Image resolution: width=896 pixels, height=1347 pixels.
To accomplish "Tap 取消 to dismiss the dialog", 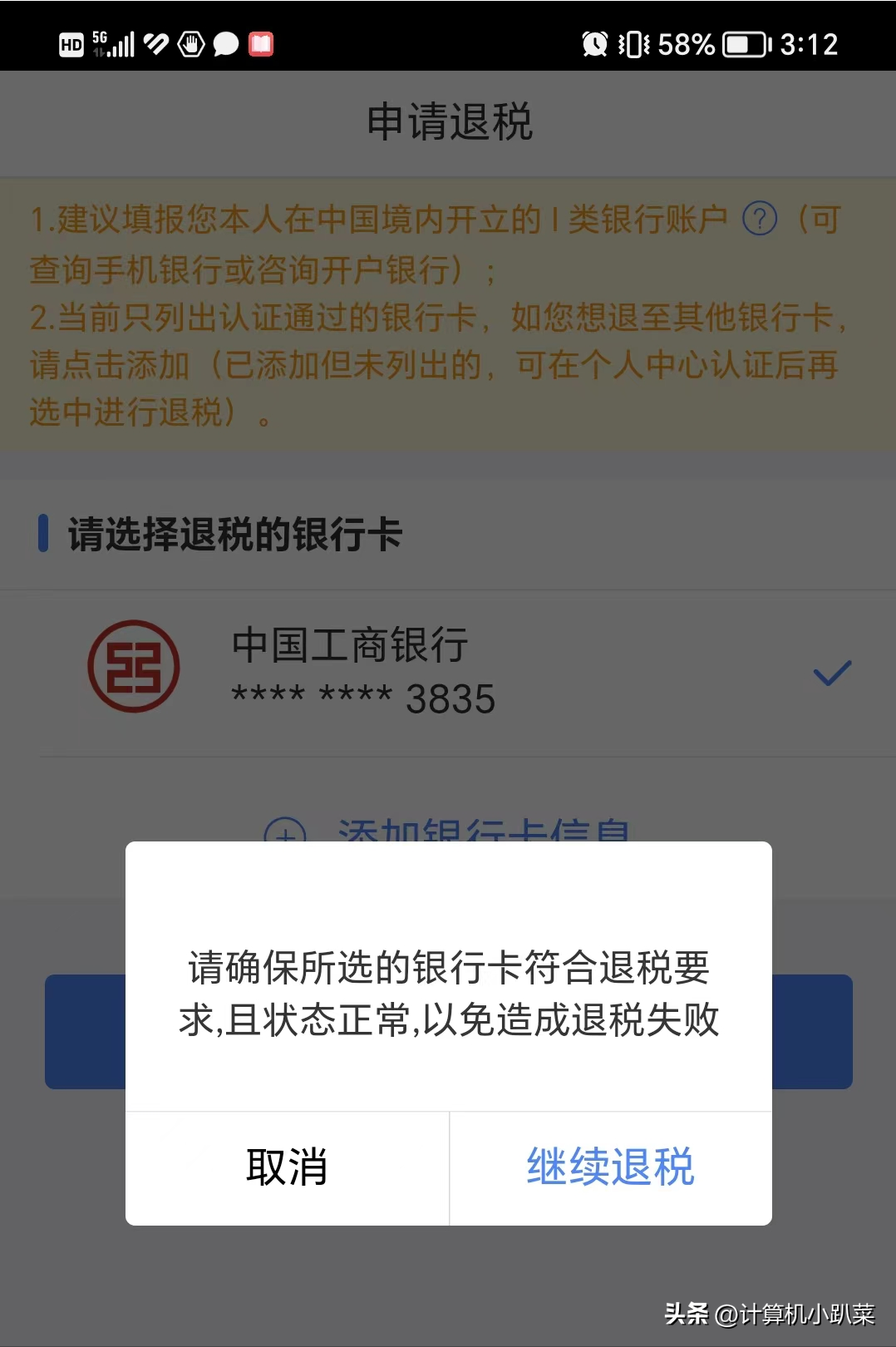I will (x=286, y=1167).
